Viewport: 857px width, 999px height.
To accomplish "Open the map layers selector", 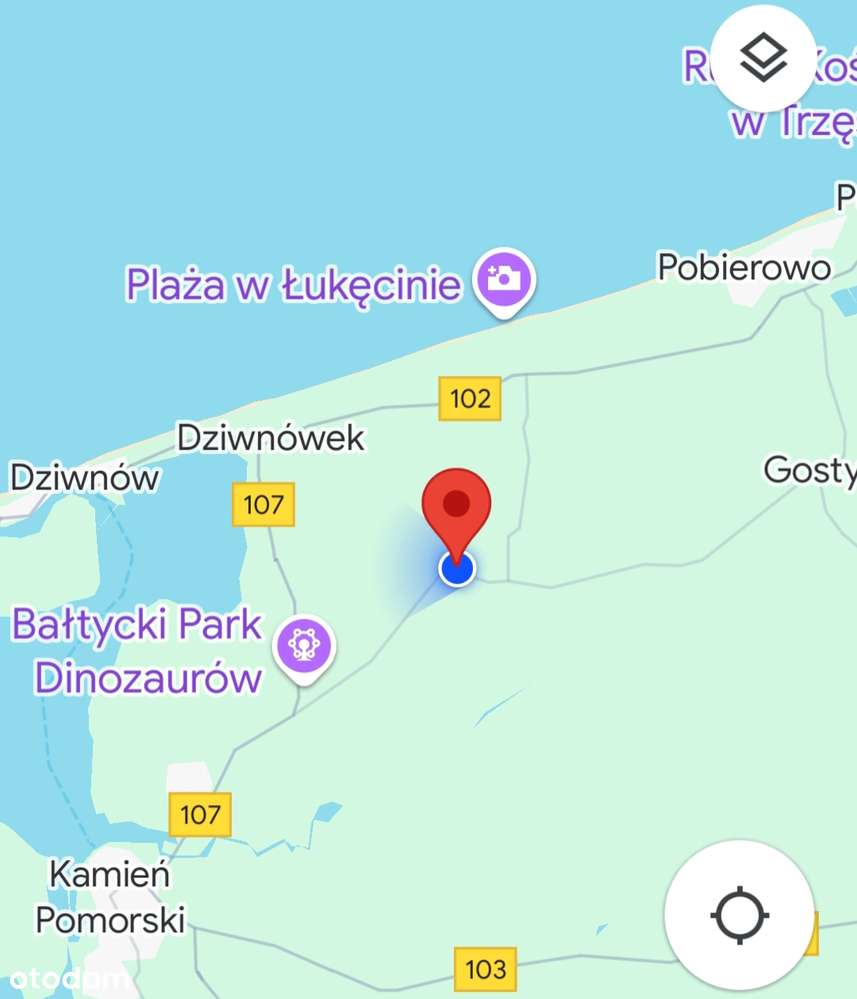I will 763,59.
